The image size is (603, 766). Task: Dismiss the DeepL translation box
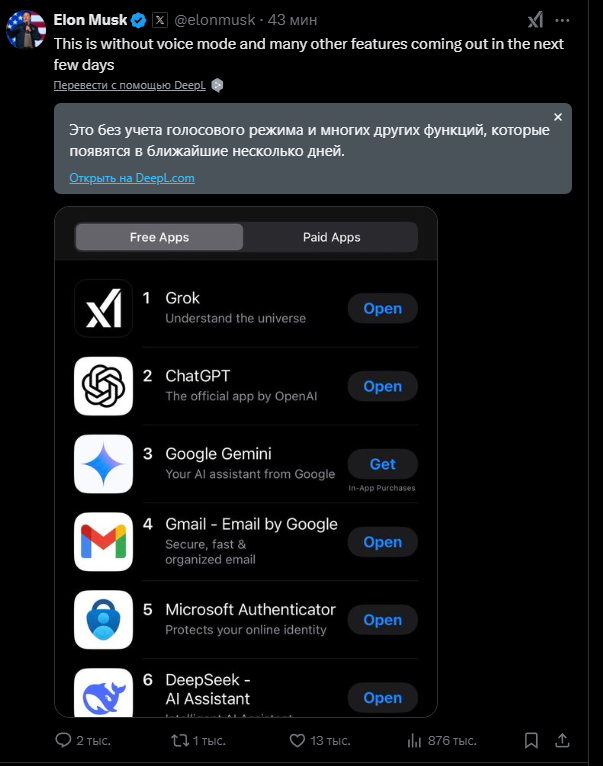coord(558,117)
